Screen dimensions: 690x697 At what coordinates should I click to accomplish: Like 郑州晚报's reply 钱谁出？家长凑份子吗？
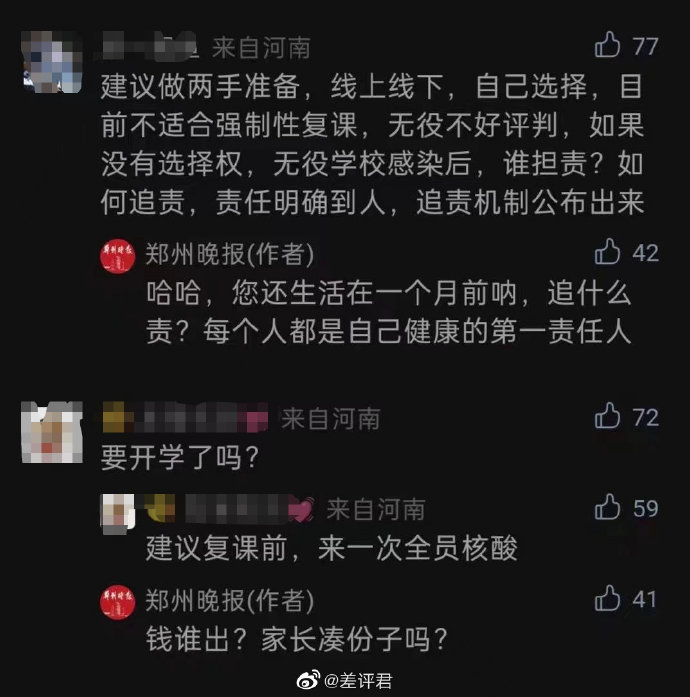(607, 599)
